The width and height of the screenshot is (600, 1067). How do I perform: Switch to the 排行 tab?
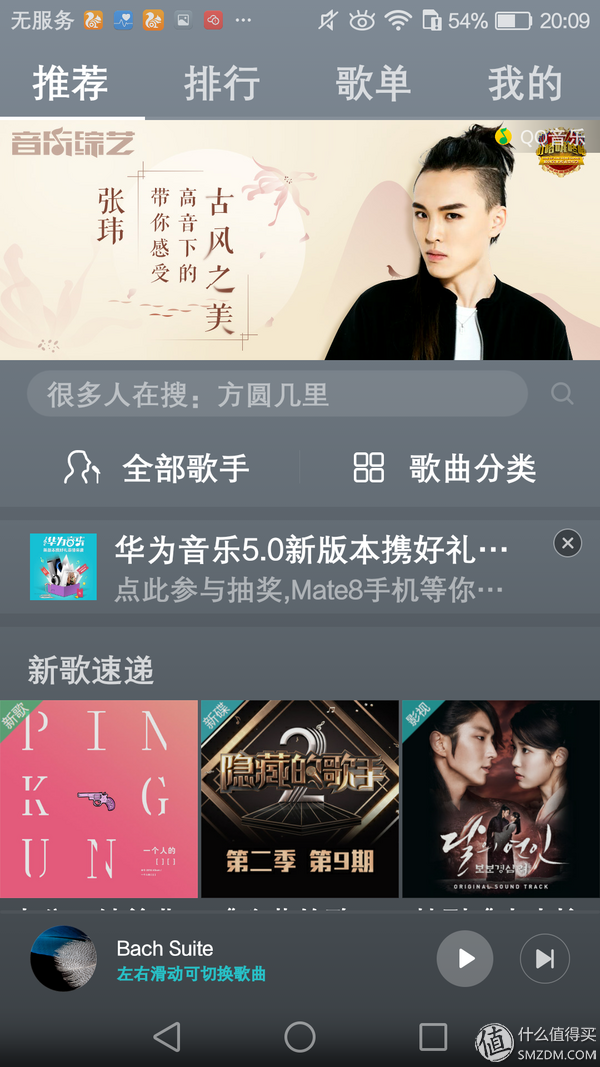tap(221, 84)
